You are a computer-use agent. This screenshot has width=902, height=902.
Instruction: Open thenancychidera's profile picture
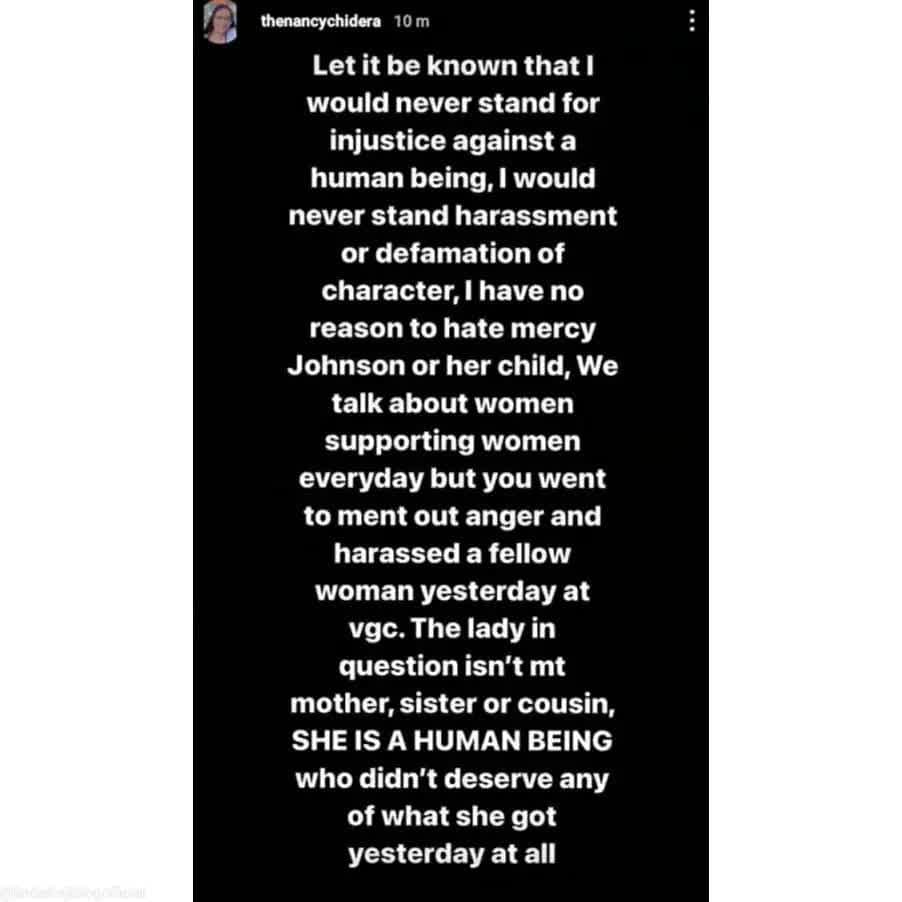click(x=221, y=23)
